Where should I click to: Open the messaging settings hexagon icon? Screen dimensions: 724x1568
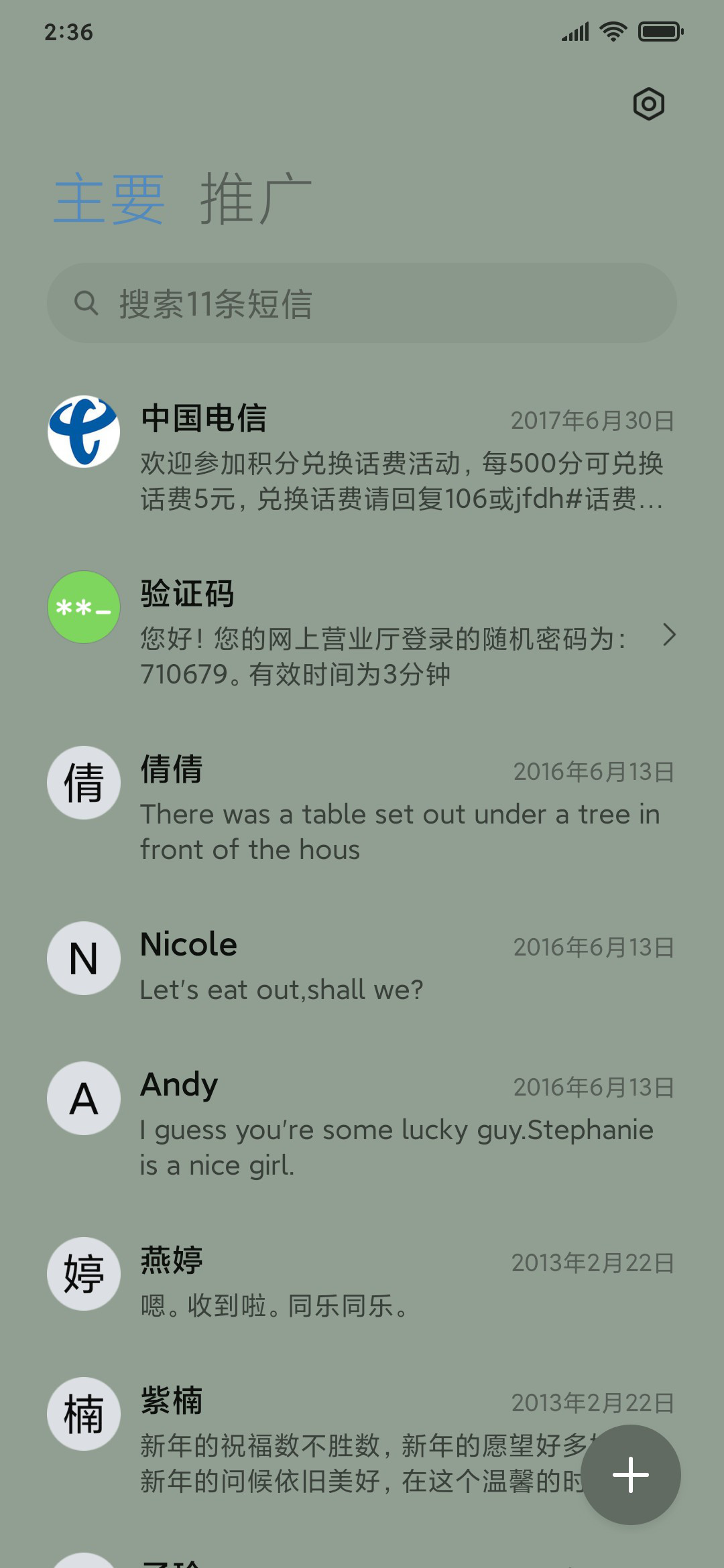(x=648, y=104)
